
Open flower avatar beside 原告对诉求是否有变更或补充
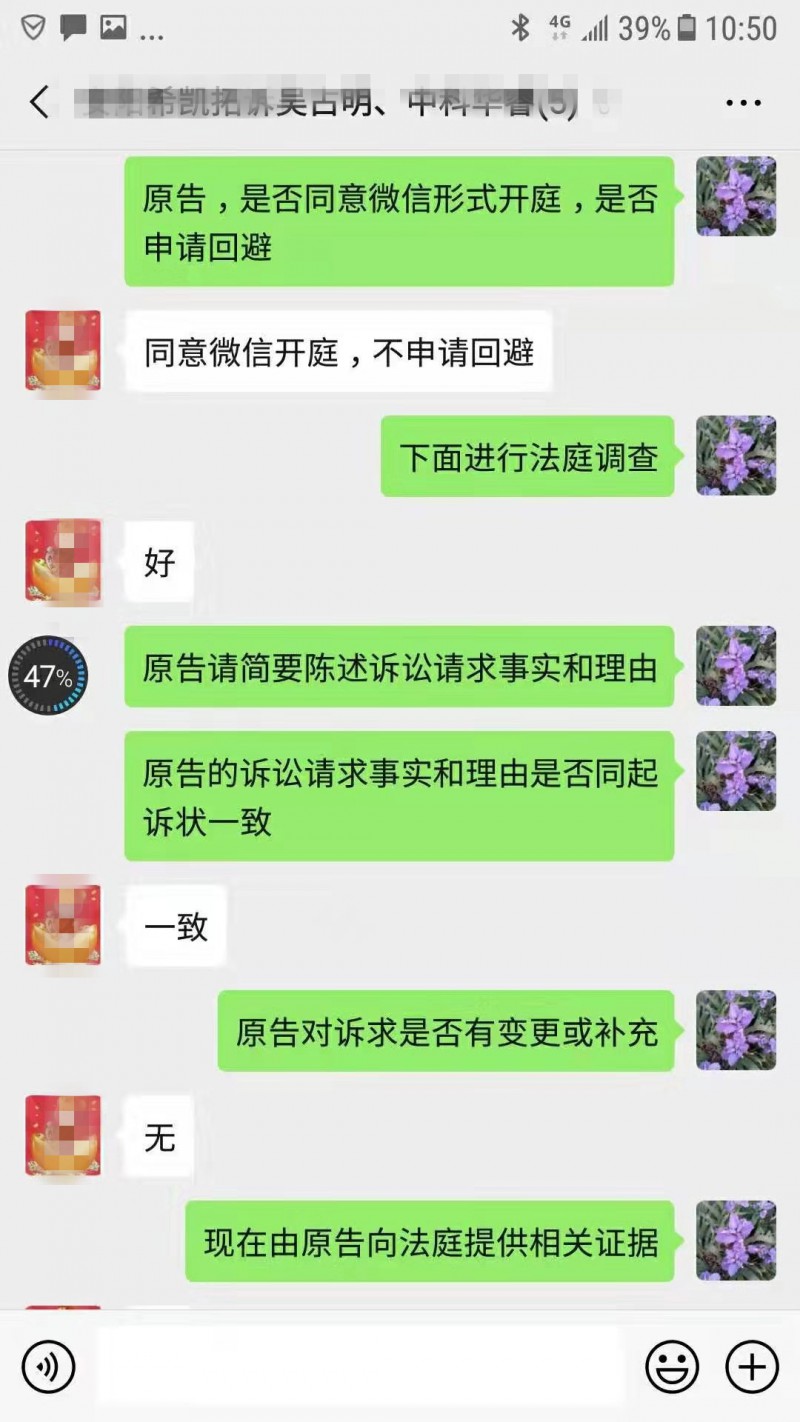[736, 1030]
